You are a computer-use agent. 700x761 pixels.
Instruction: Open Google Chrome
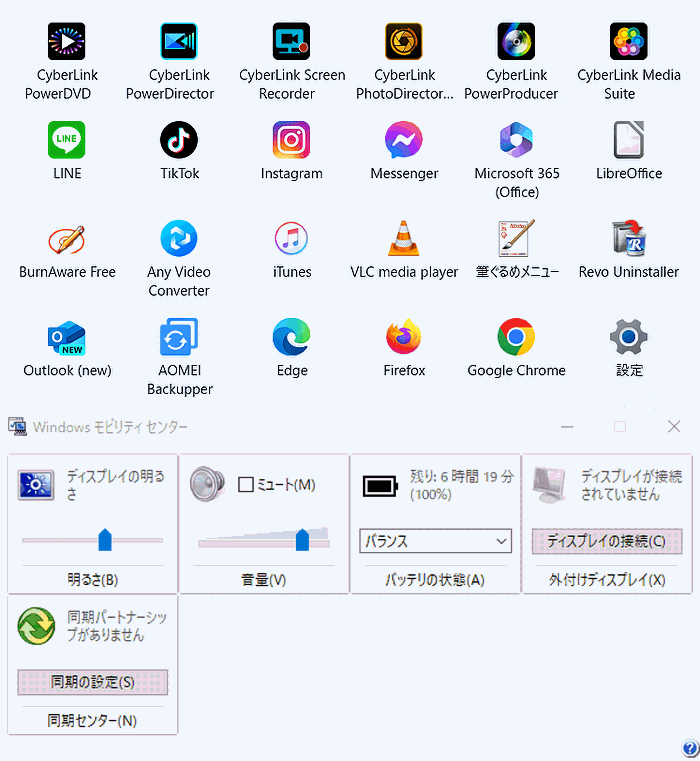pyautogui.click(x=516, y=337)
